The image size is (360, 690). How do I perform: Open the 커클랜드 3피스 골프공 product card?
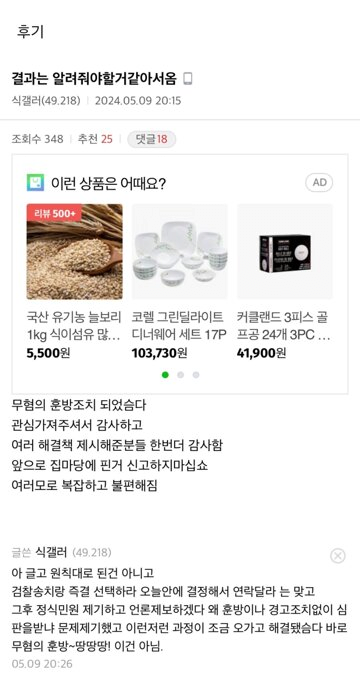285,281
